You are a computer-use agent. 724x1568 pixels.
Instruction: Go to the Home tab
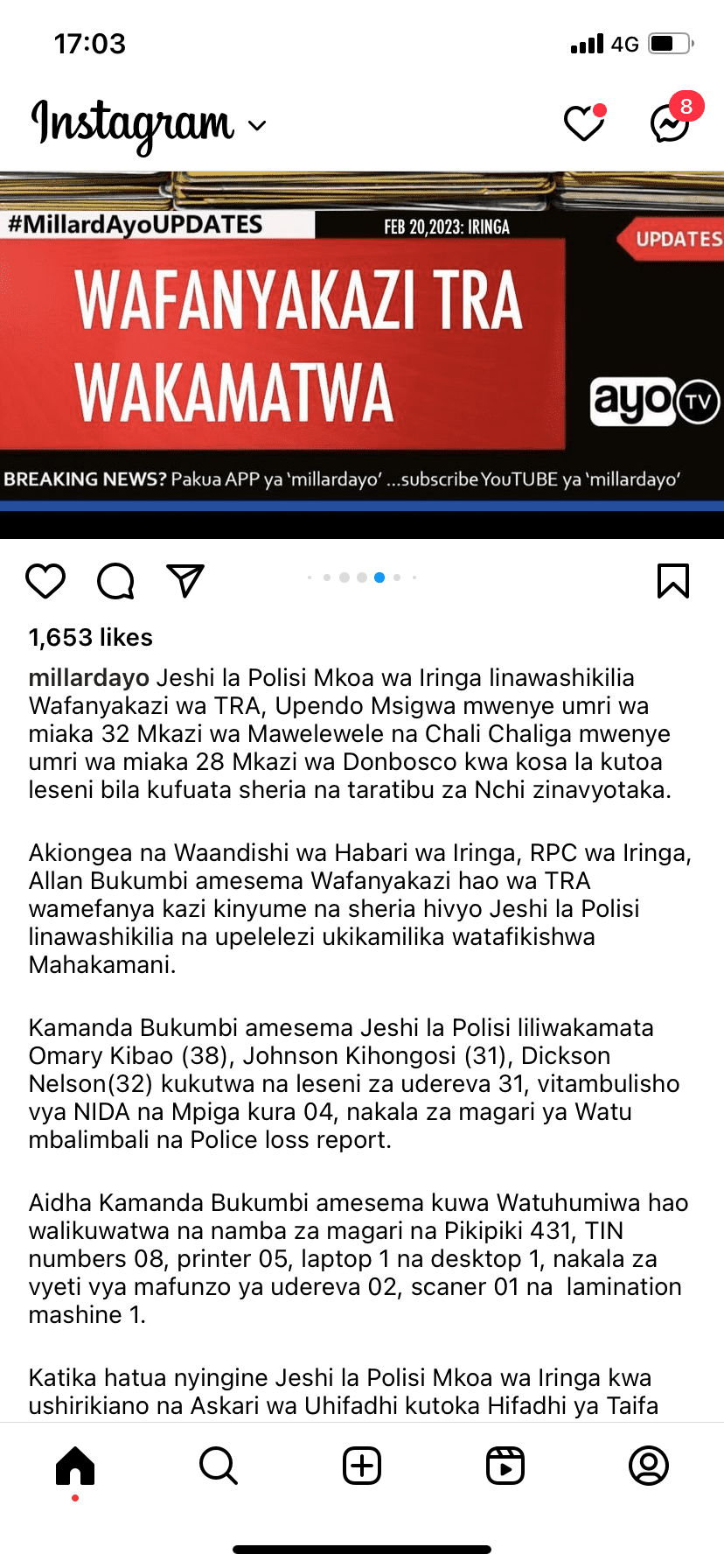pyautogui.click(x=75, y=1466)
